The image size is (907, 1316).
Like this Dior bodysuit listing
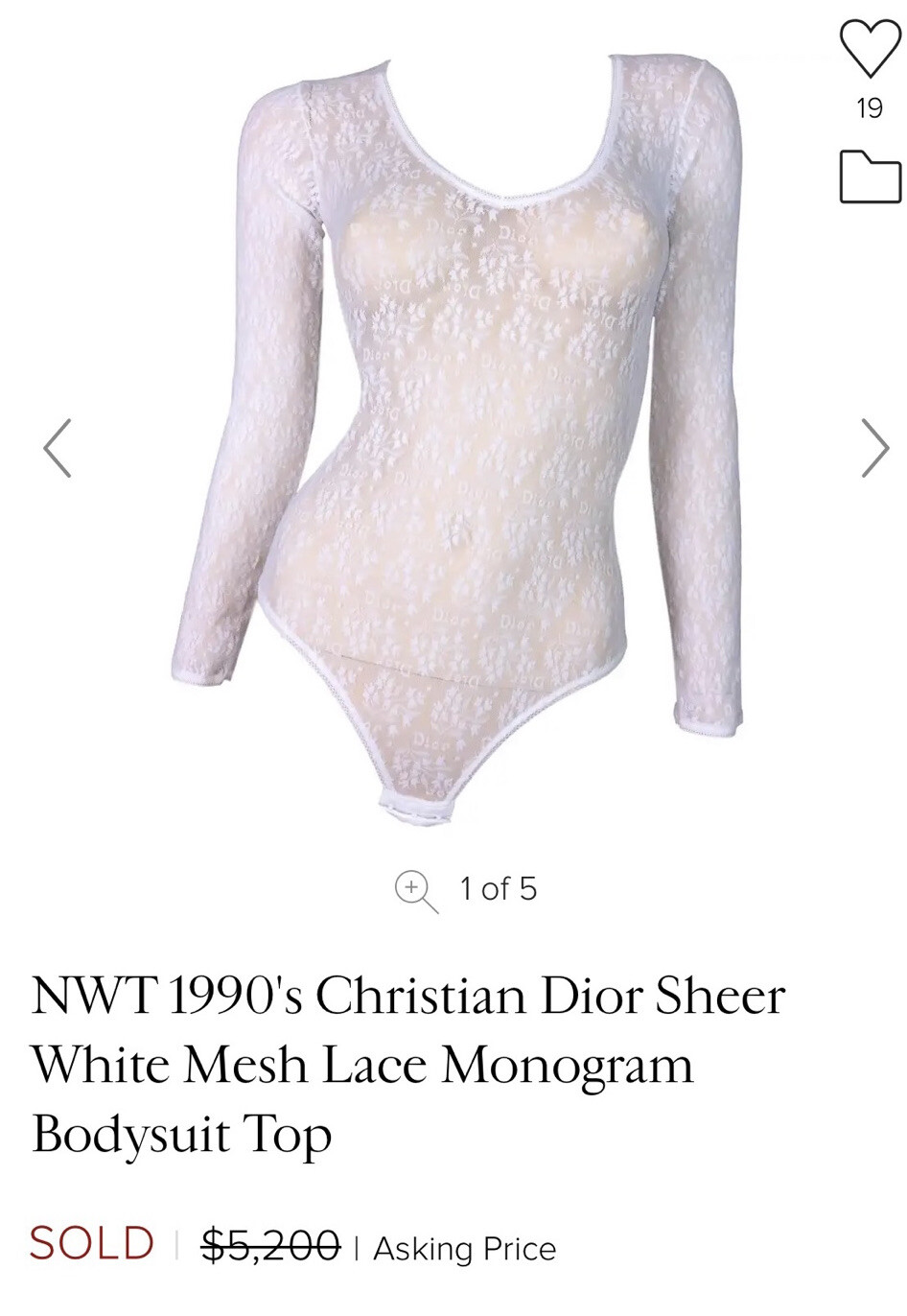870,48
